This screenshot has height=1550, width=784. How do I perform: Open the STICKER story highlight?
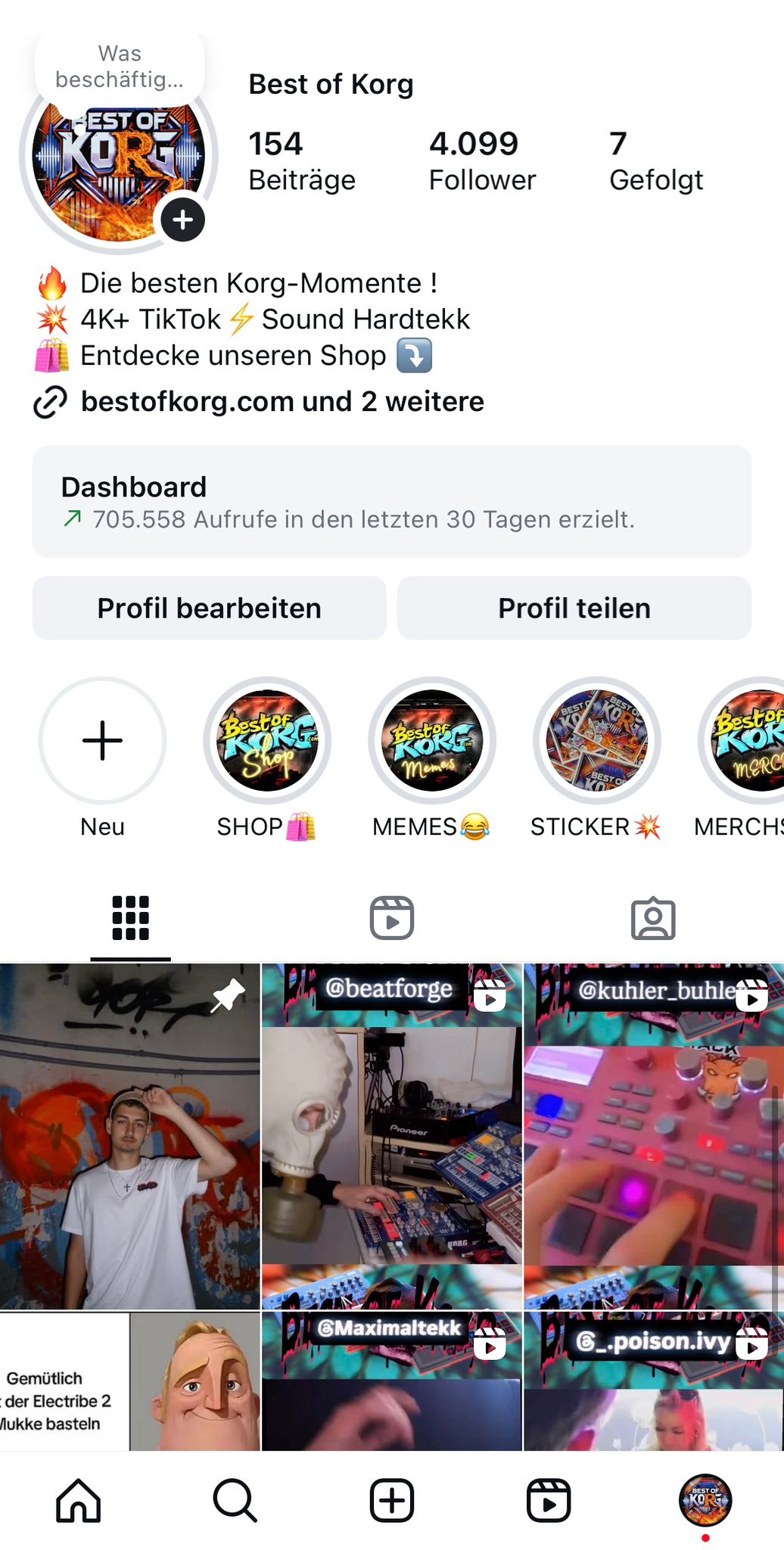click(x=597, y=740)
